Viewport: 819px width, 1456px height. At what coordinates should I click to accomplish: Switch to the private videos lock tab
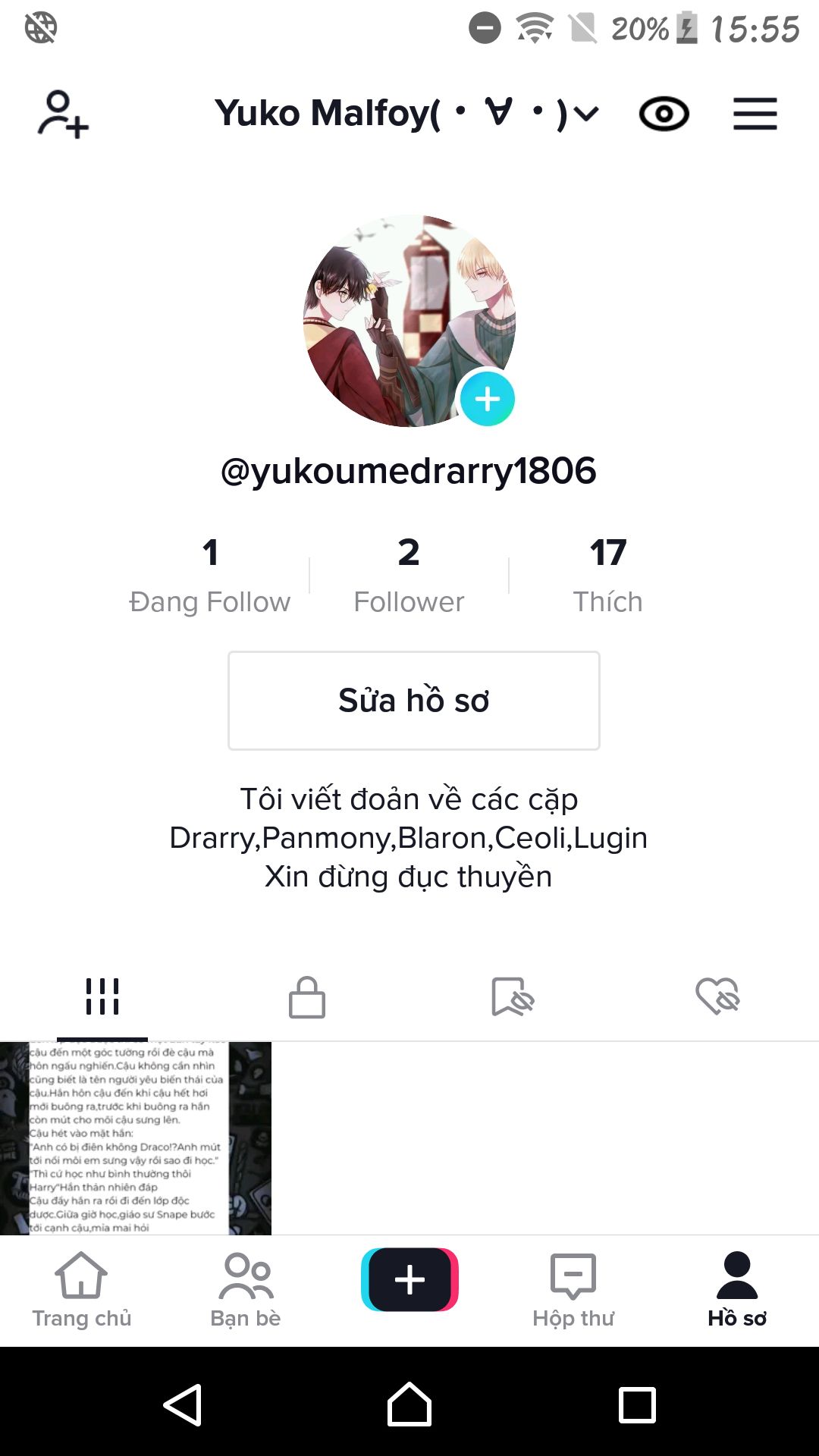click(307, 996)
